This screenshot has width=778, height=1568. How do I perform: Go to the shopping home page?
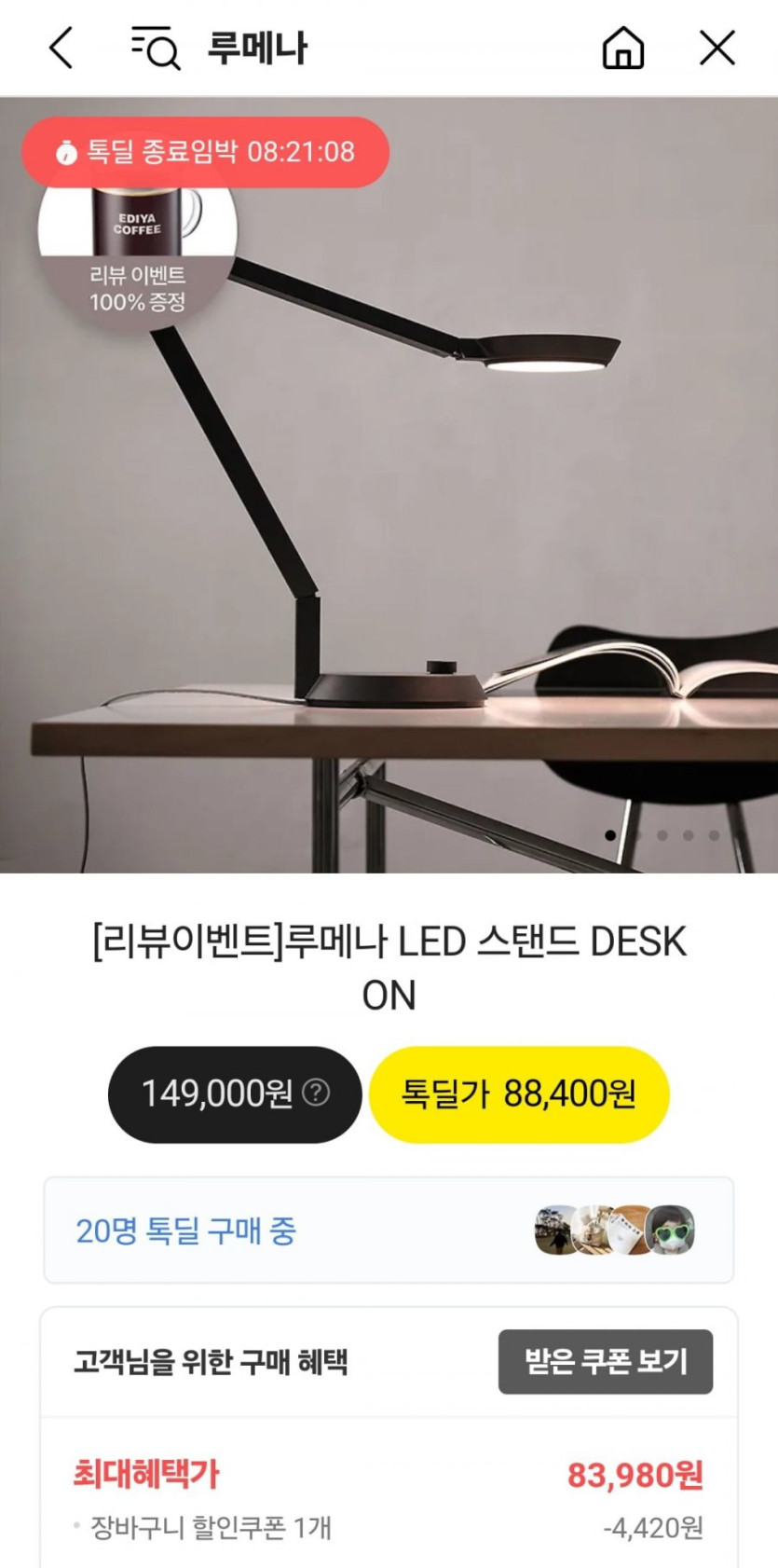click(623, 48)
